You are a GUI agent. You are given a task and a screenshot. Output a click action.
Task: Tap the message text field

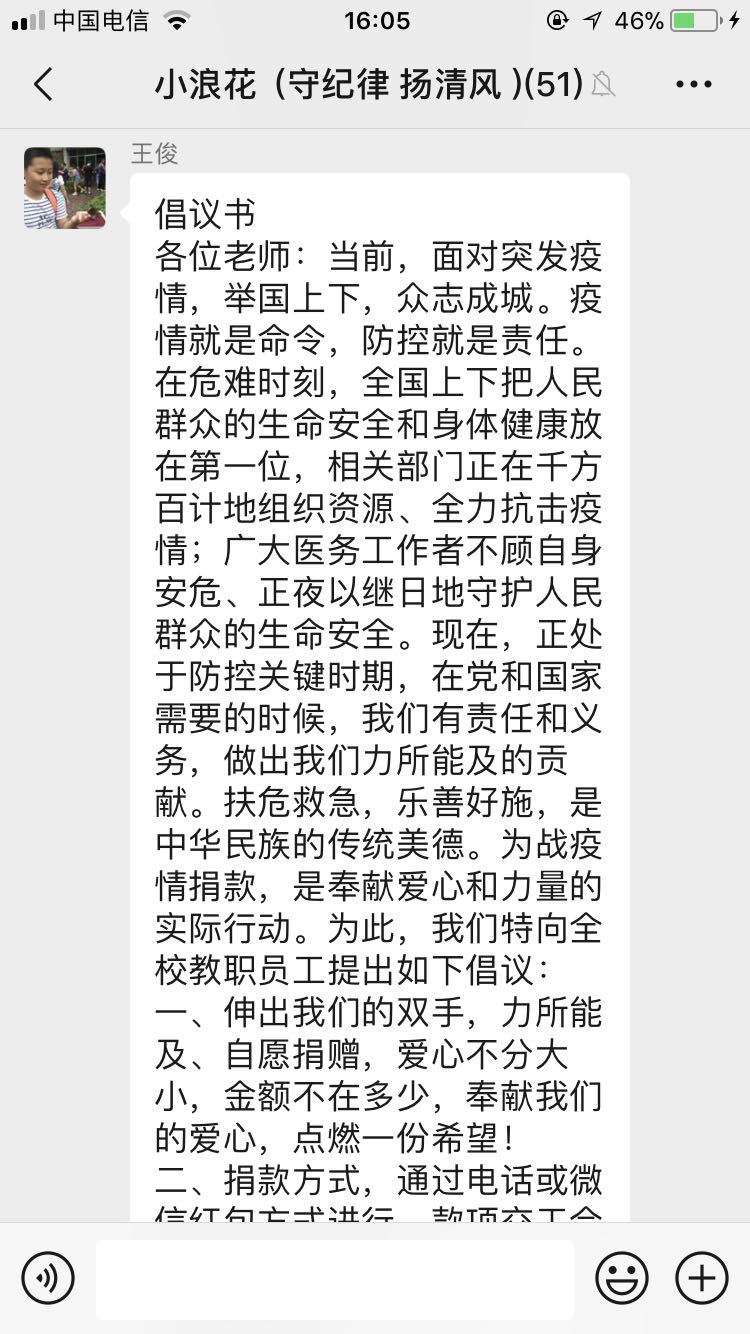click(x=335, y=1279)
